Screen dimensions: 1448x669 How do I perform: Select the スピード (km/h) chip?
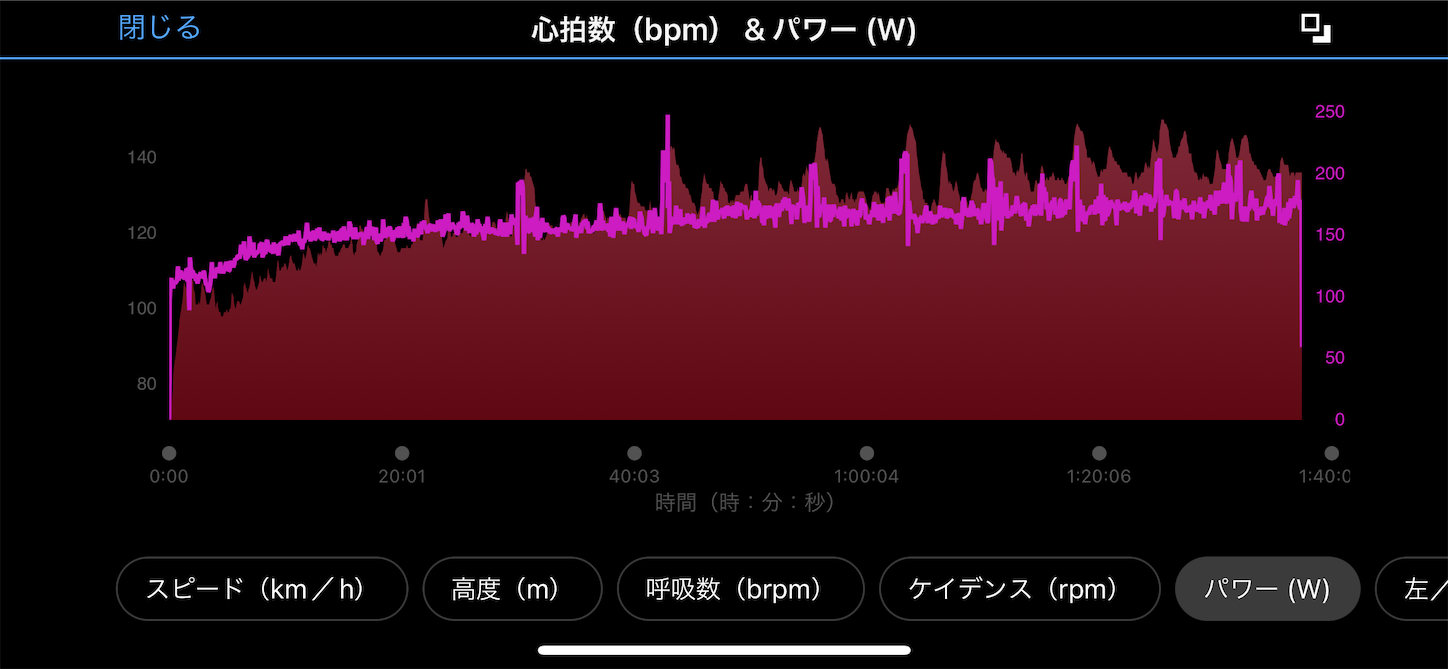(262, 589)
